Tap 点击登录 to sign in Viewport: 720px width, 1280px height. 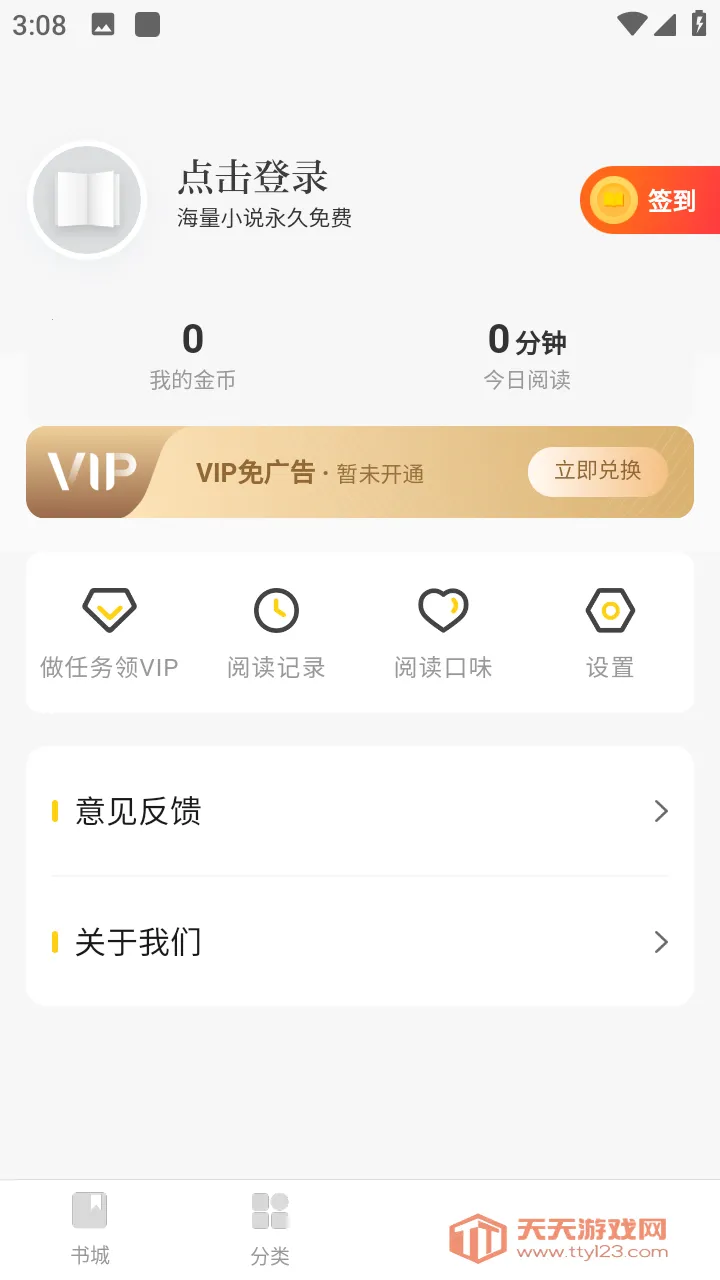click(253, 178)
